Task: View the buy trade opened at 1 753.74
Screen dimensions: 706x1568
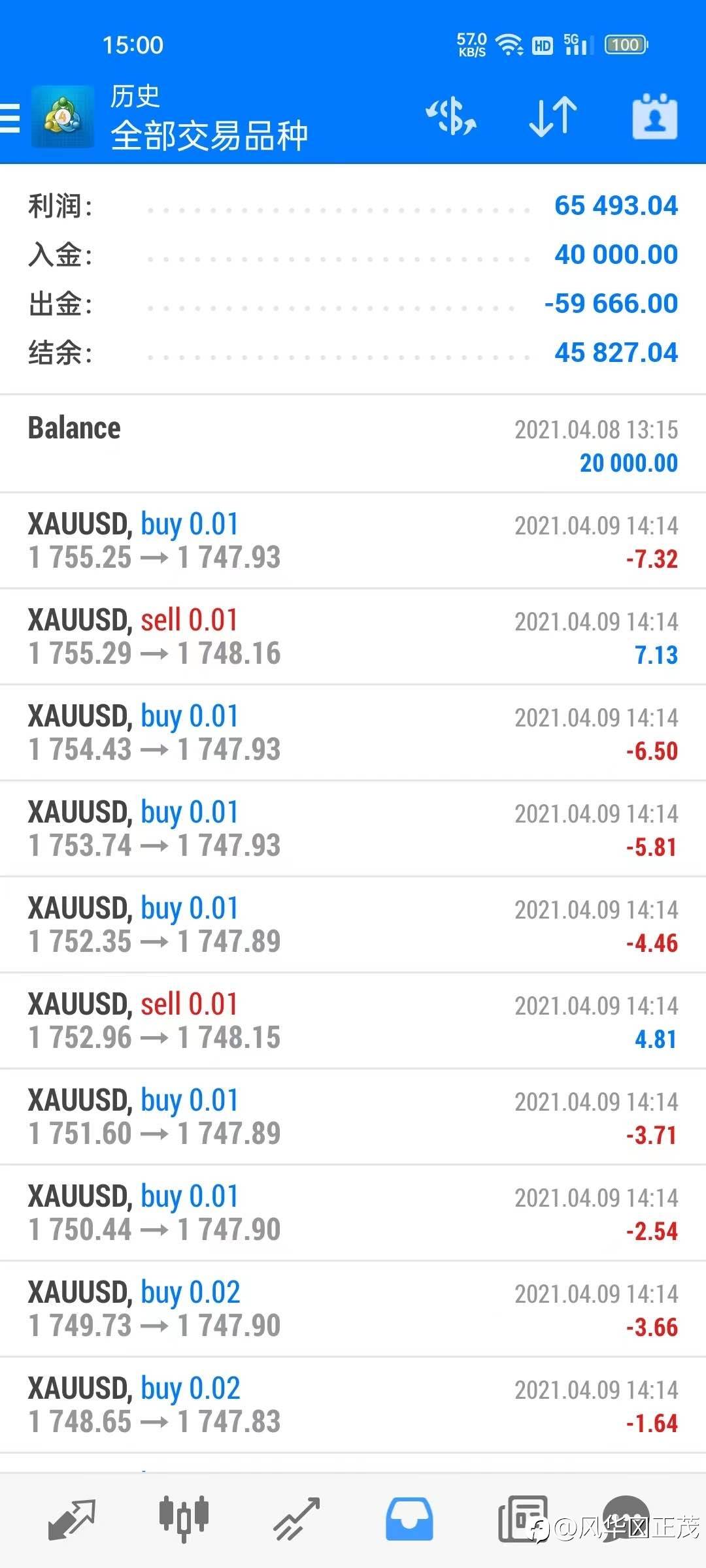Action: click(353, 829)
